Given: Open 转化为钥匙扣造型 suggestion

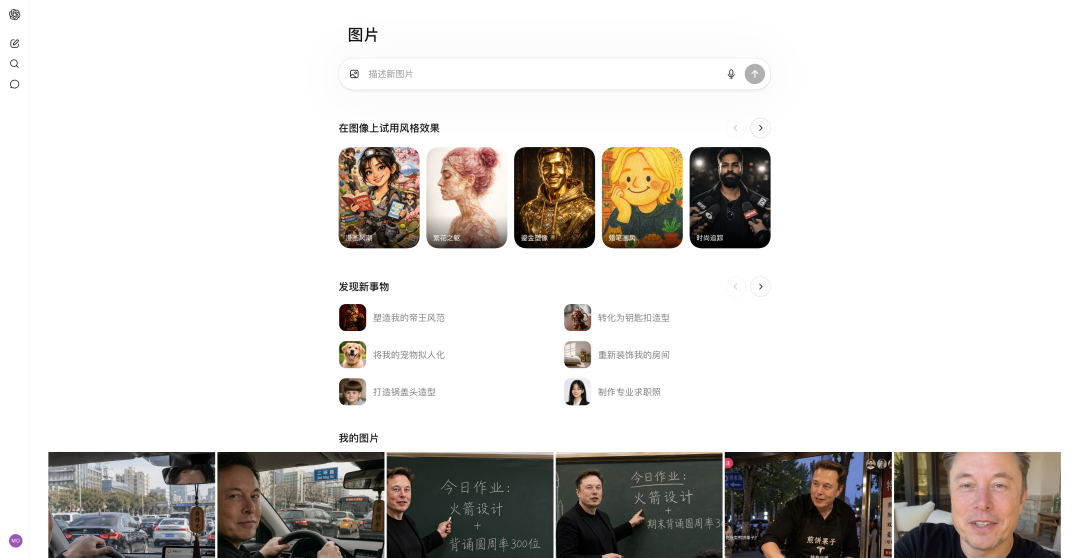Looking at the screenshot, I should click(x=633, y=318).
